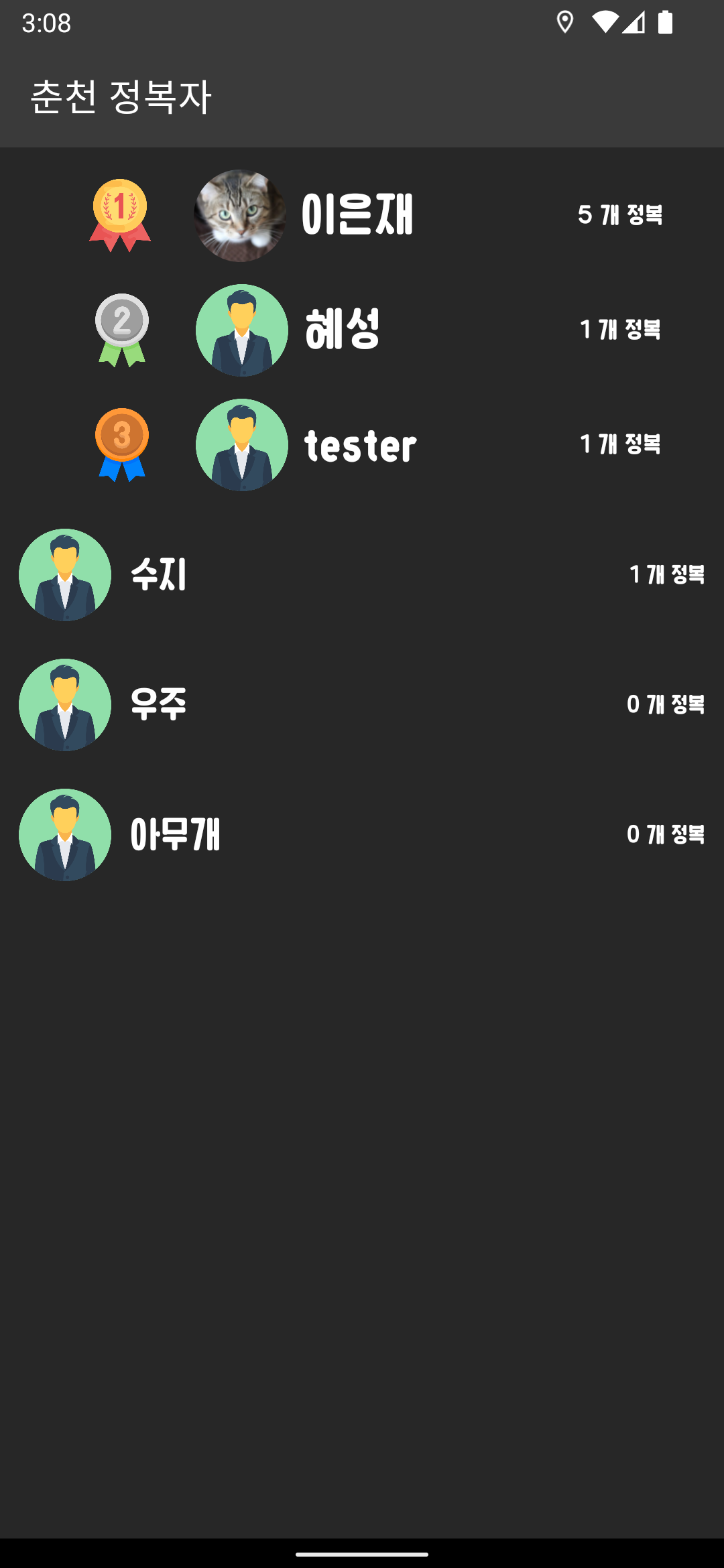Select 수지's avatar icon
Image resolution: width=724 pixels, height=1568 pixels.
pos(64,575)
